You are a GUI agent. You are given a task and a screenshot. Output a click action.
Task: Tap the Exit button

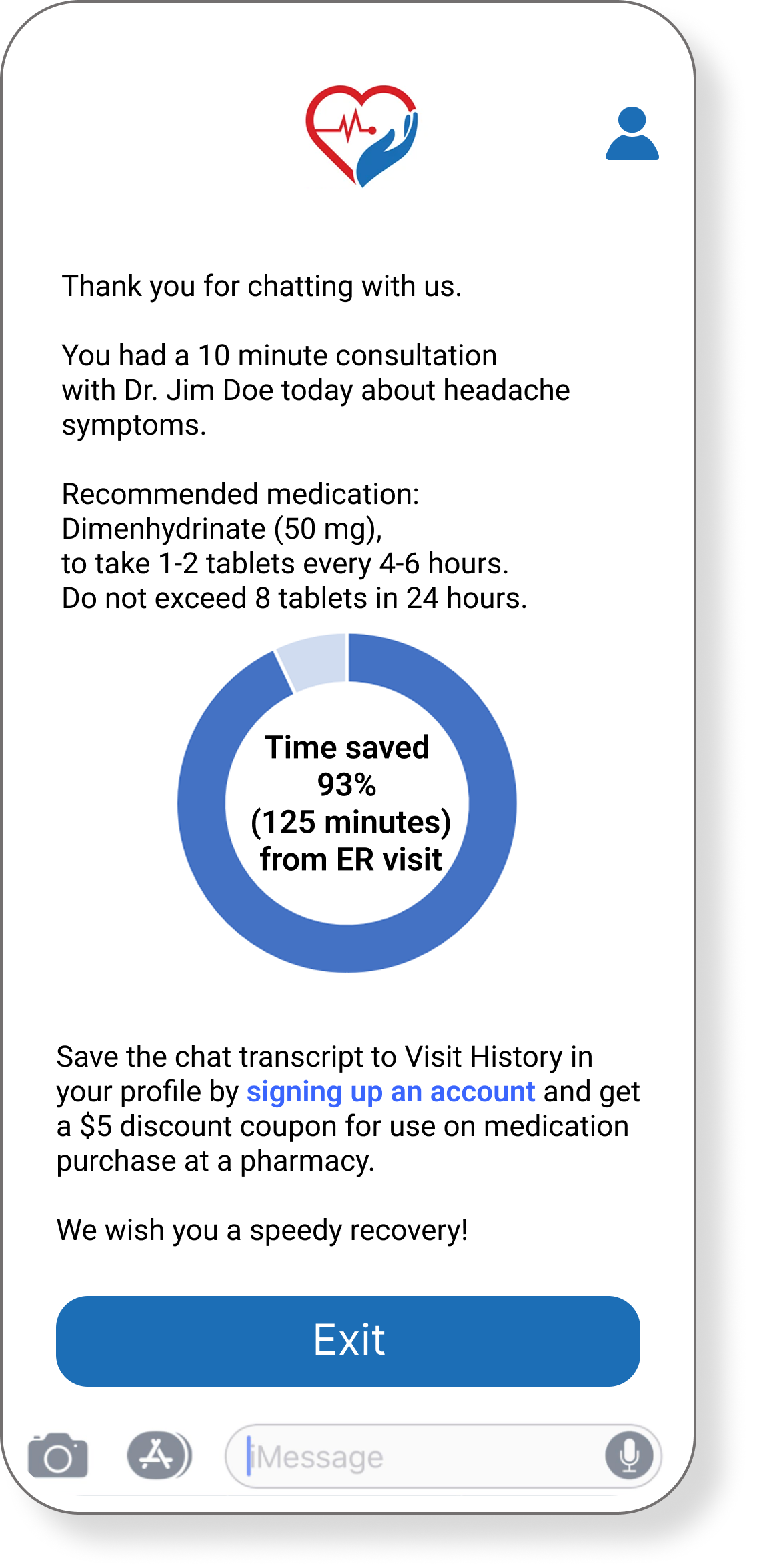point(348,1341)
